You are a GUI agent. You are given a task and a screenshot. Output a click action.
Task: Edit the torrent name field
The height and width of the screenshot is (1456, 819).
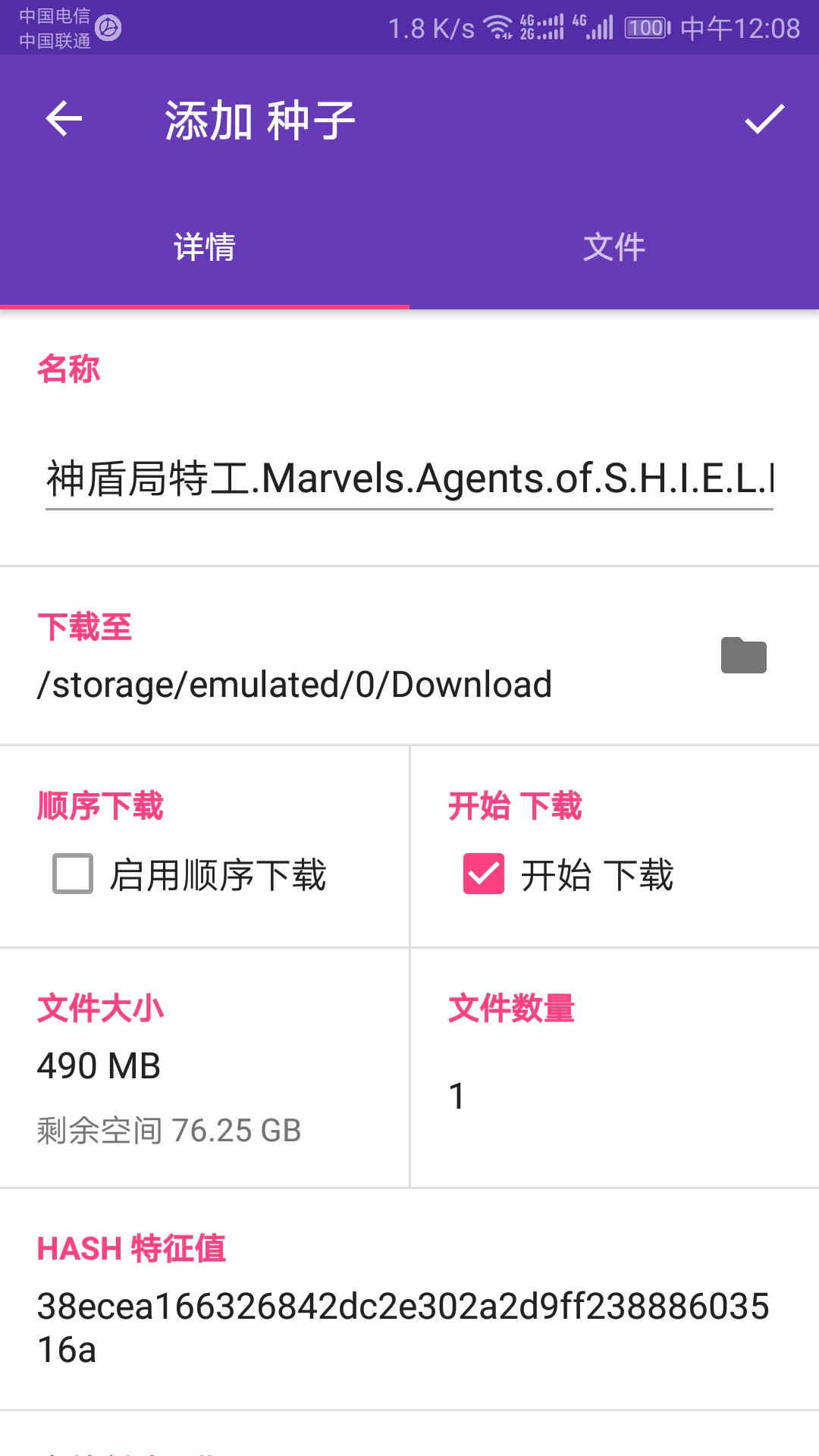(x=409, y=479)
